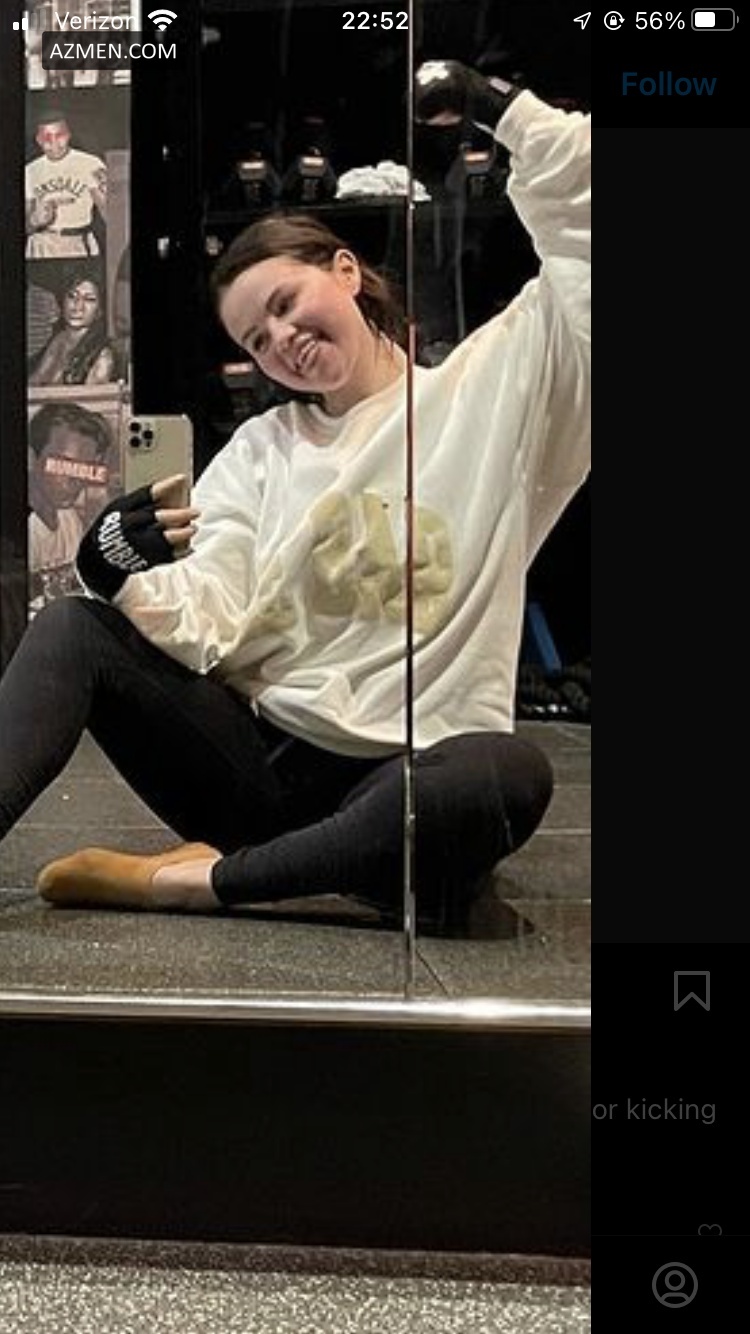The image size is (750, 1334).
Task: Open the profile tab
Action: point(675,1284)
